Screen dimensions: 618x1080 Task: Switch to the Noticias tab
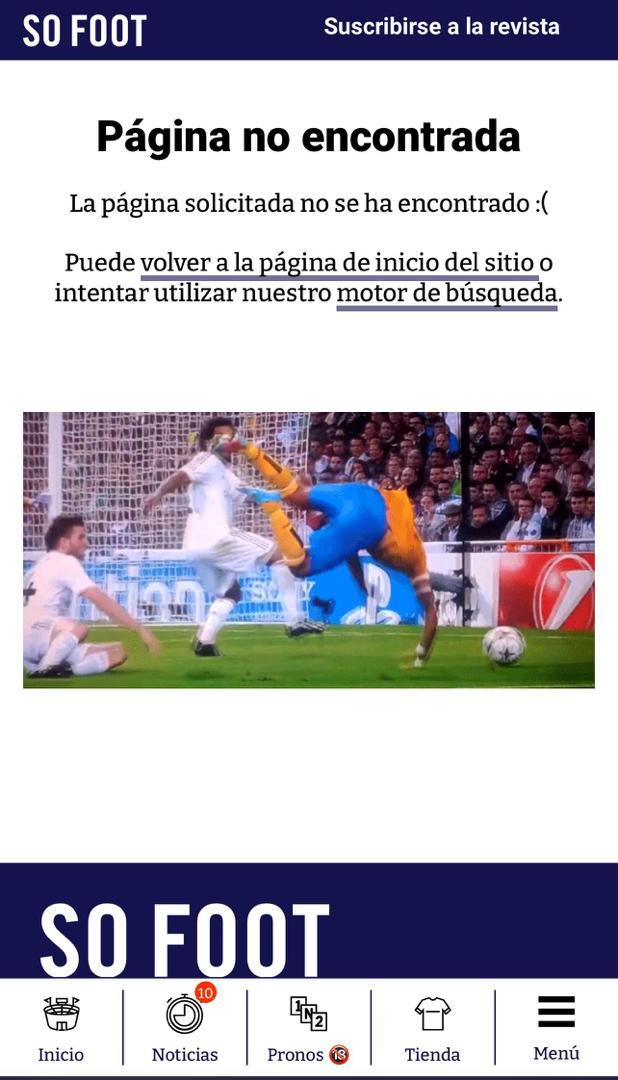[x=185, y=1028]
